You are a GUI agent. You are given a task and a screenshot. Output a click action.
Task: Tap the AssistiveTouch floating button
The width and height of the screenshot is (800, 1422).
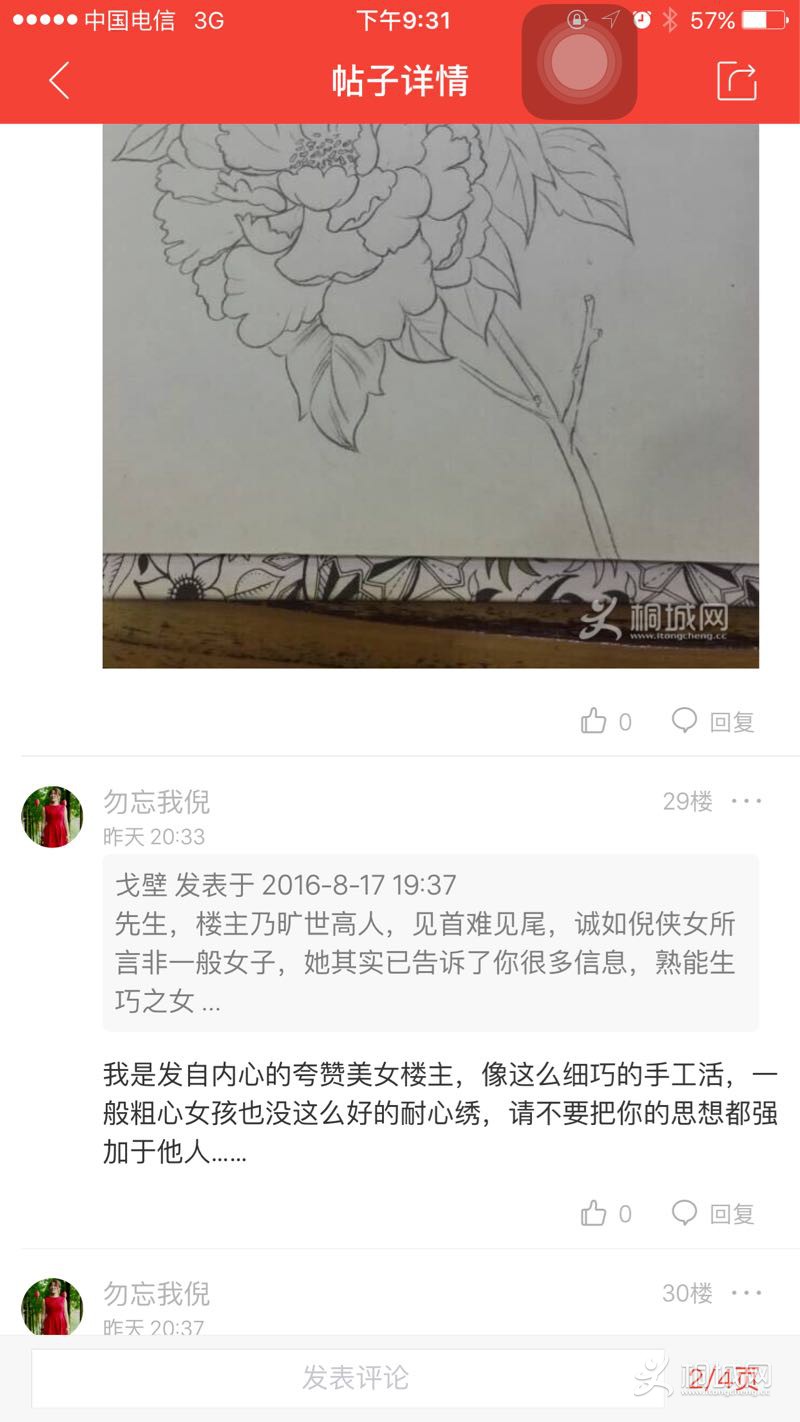click(x=579, y=62)
